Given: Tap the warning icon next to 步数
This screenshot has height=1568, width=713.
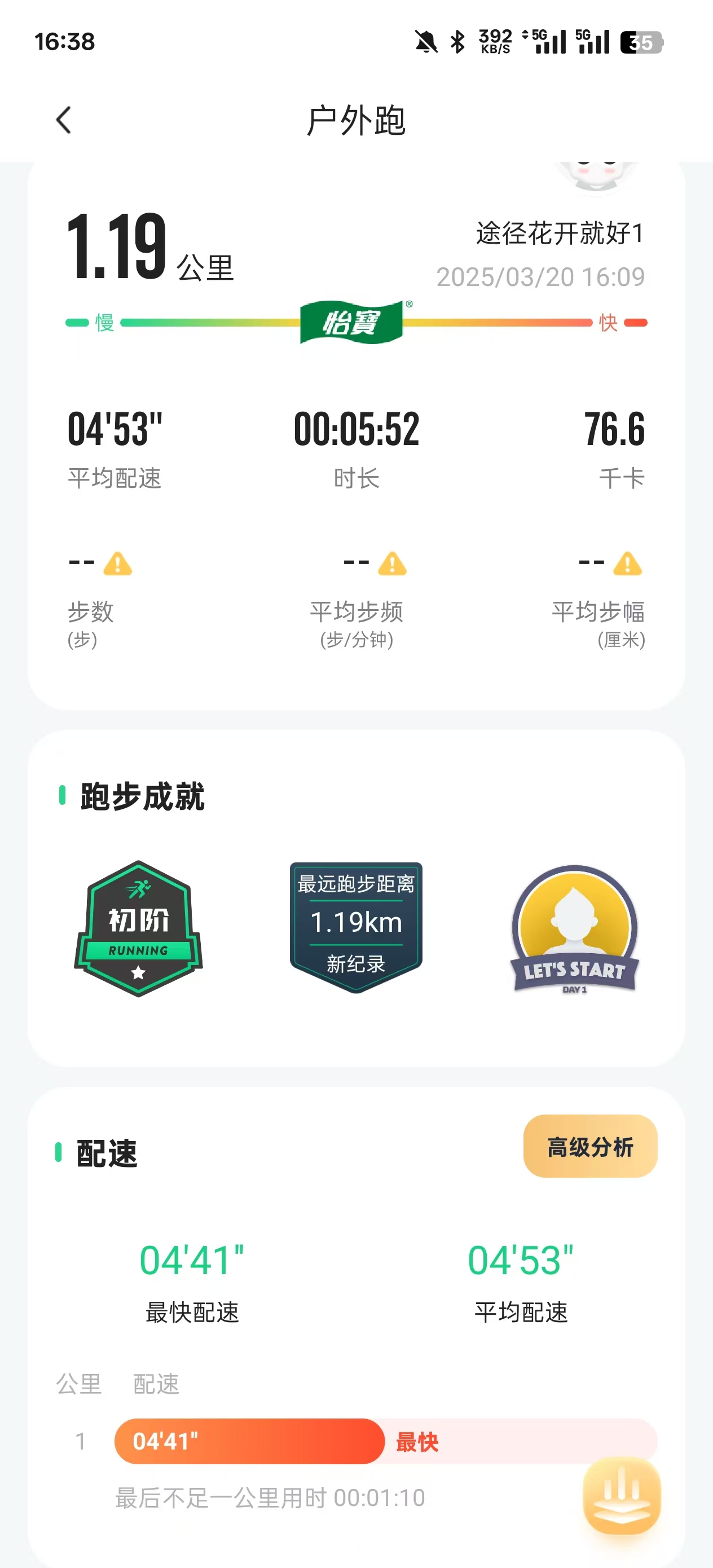Looking at the screenshot, I should (117, 563).
